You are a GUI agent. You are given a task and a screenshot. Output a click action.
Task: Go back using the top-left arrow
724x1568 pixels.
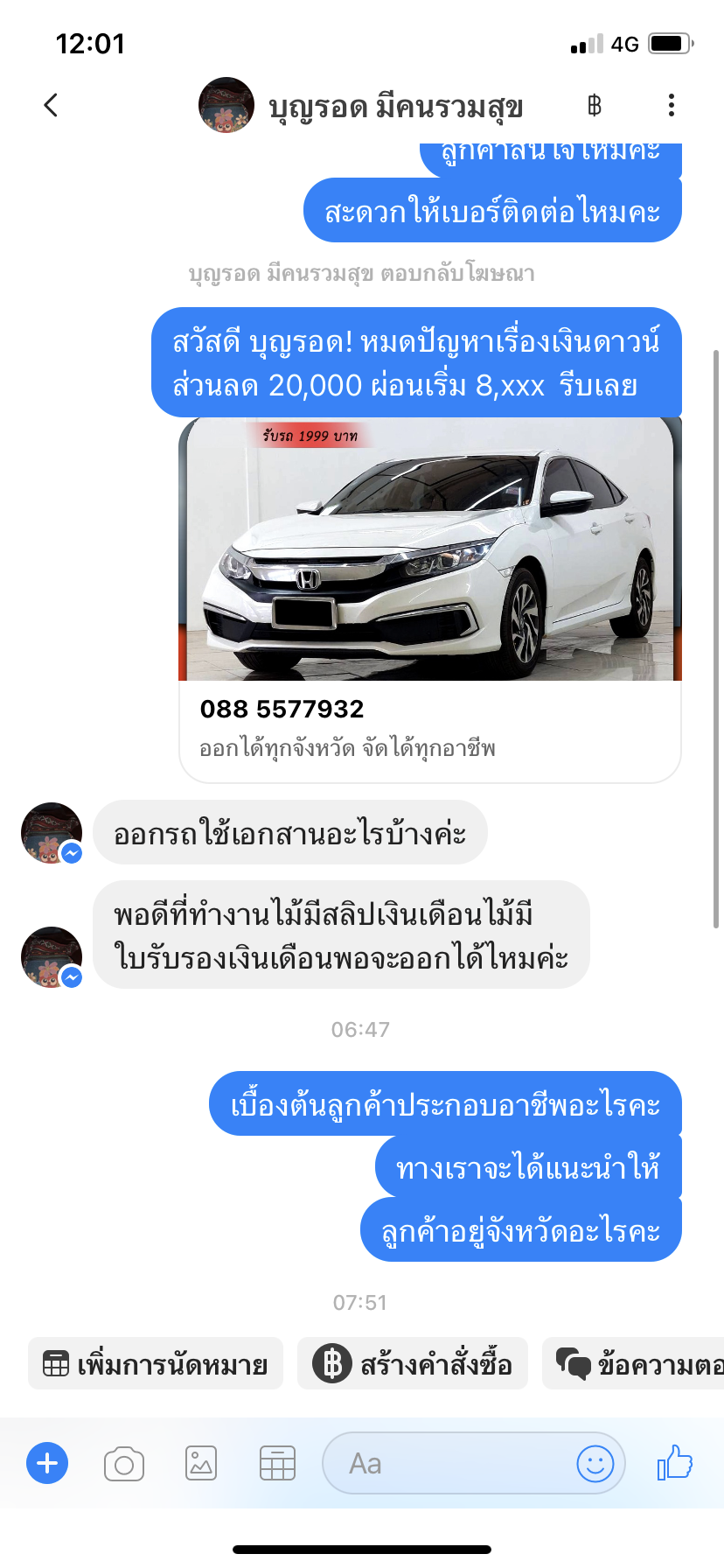pyautogui.click(x=51, y=105)
